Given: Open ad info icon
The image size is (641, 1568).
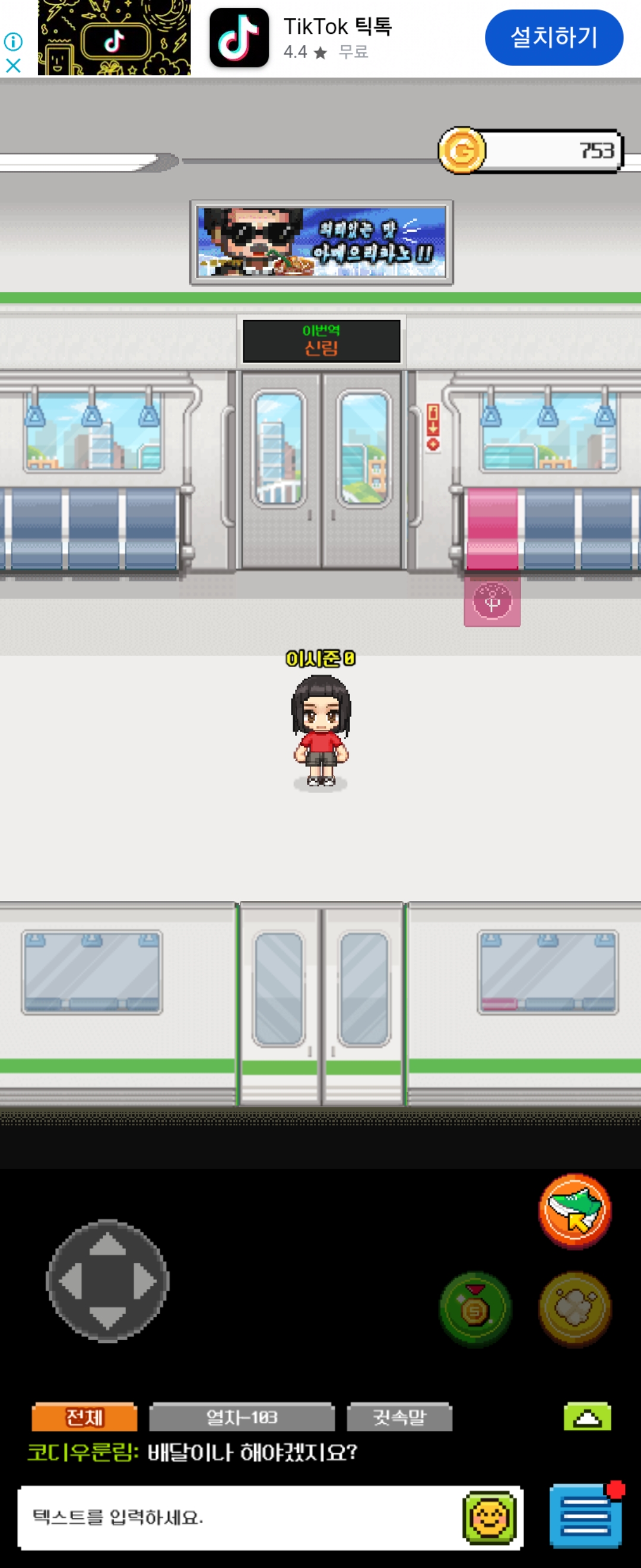Looking at the screenshot, I should point(13,42).
